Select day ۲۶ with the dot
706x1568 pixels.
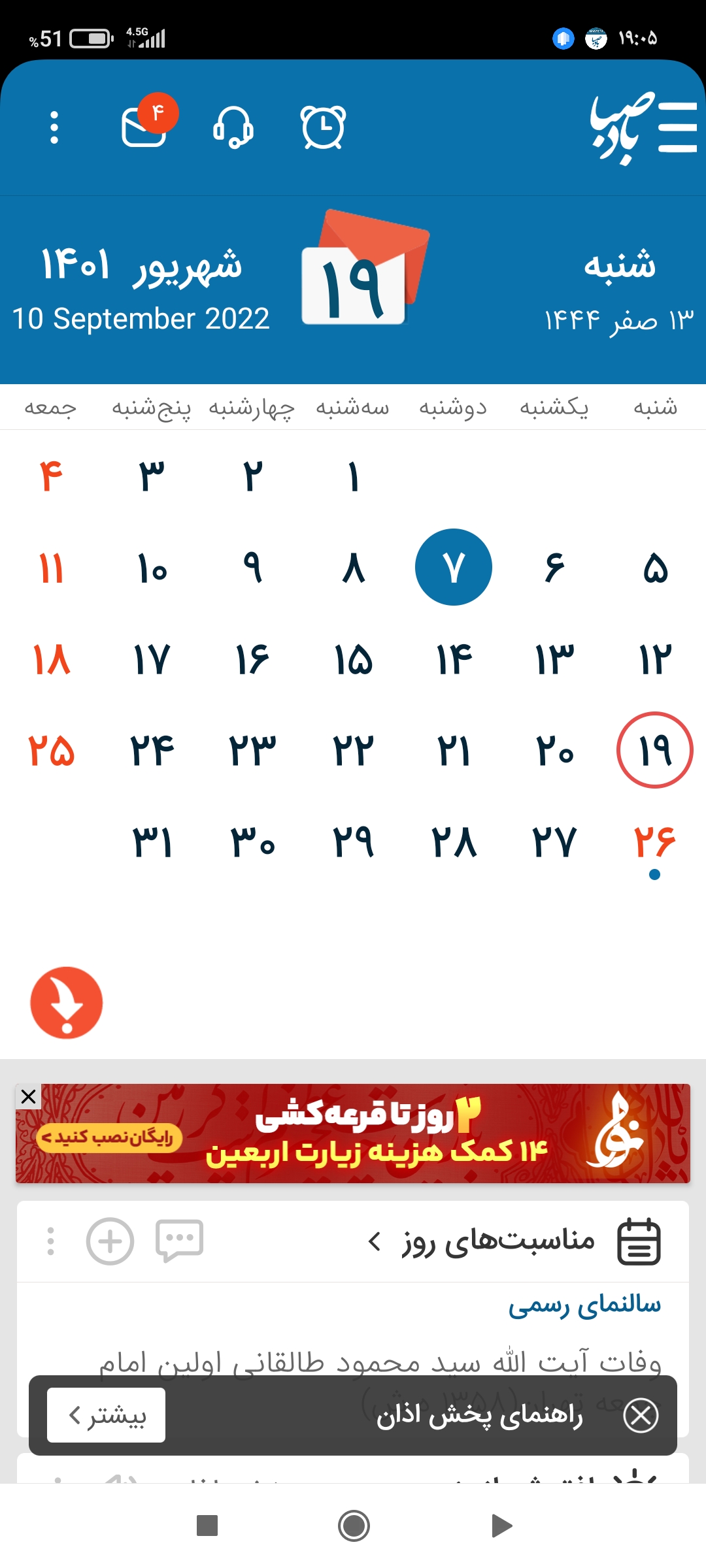coord(654,843)
